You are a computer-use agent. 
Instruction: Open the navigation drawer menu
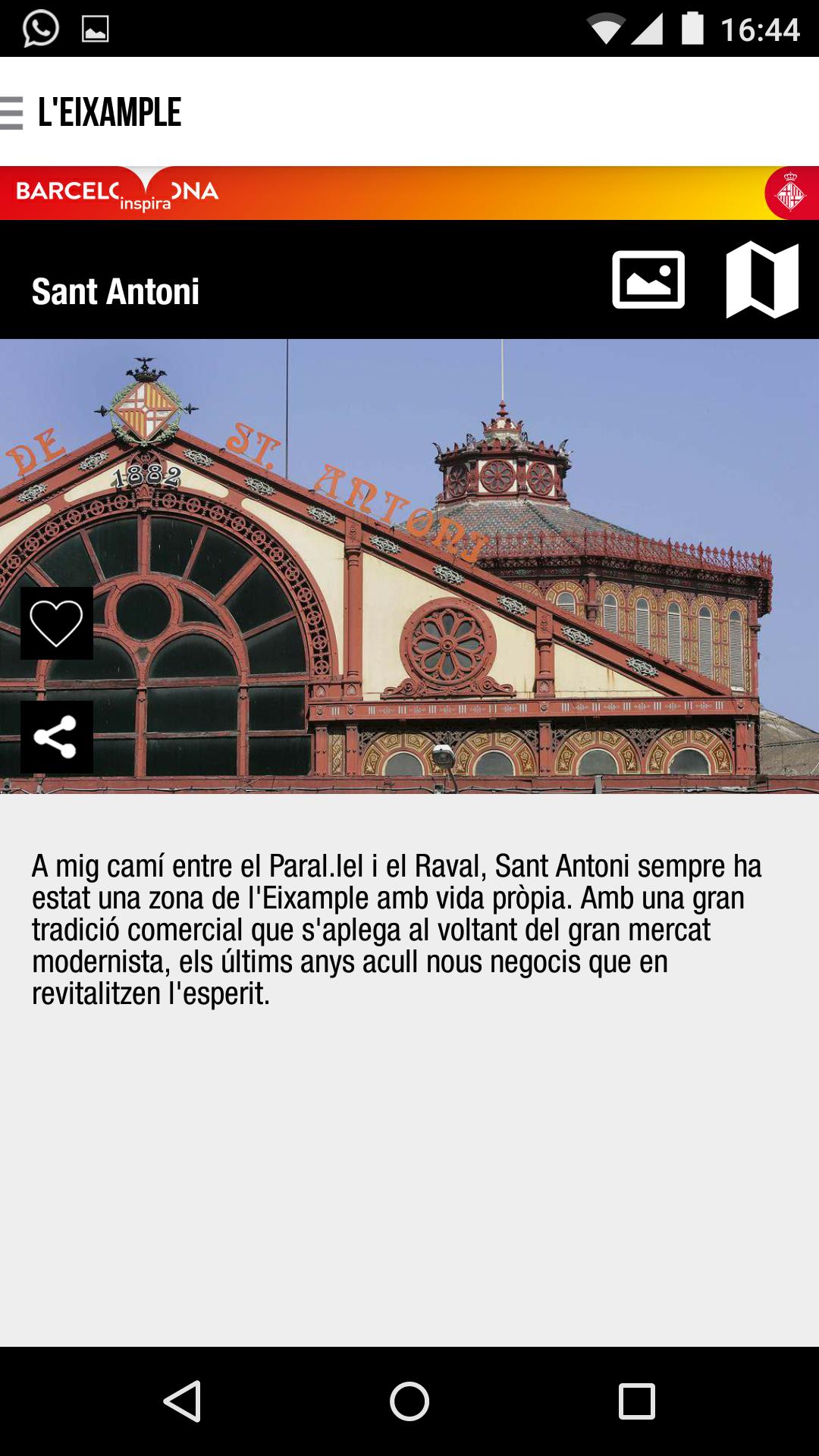[x=12, y=113]
